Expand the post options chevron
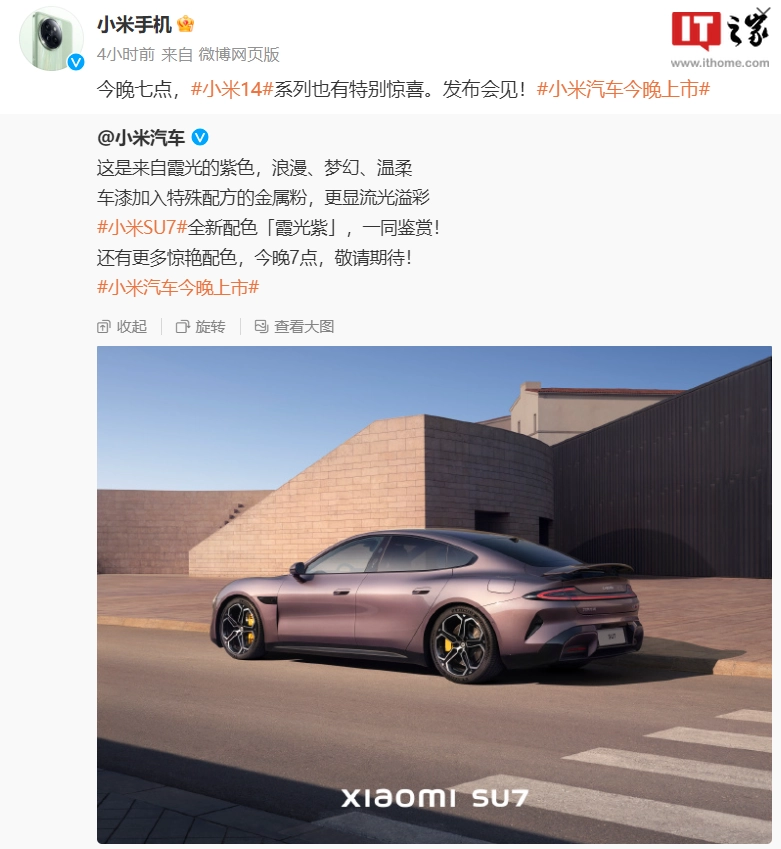Viewport: 781px width, 849px height. [x=763, y=14]
